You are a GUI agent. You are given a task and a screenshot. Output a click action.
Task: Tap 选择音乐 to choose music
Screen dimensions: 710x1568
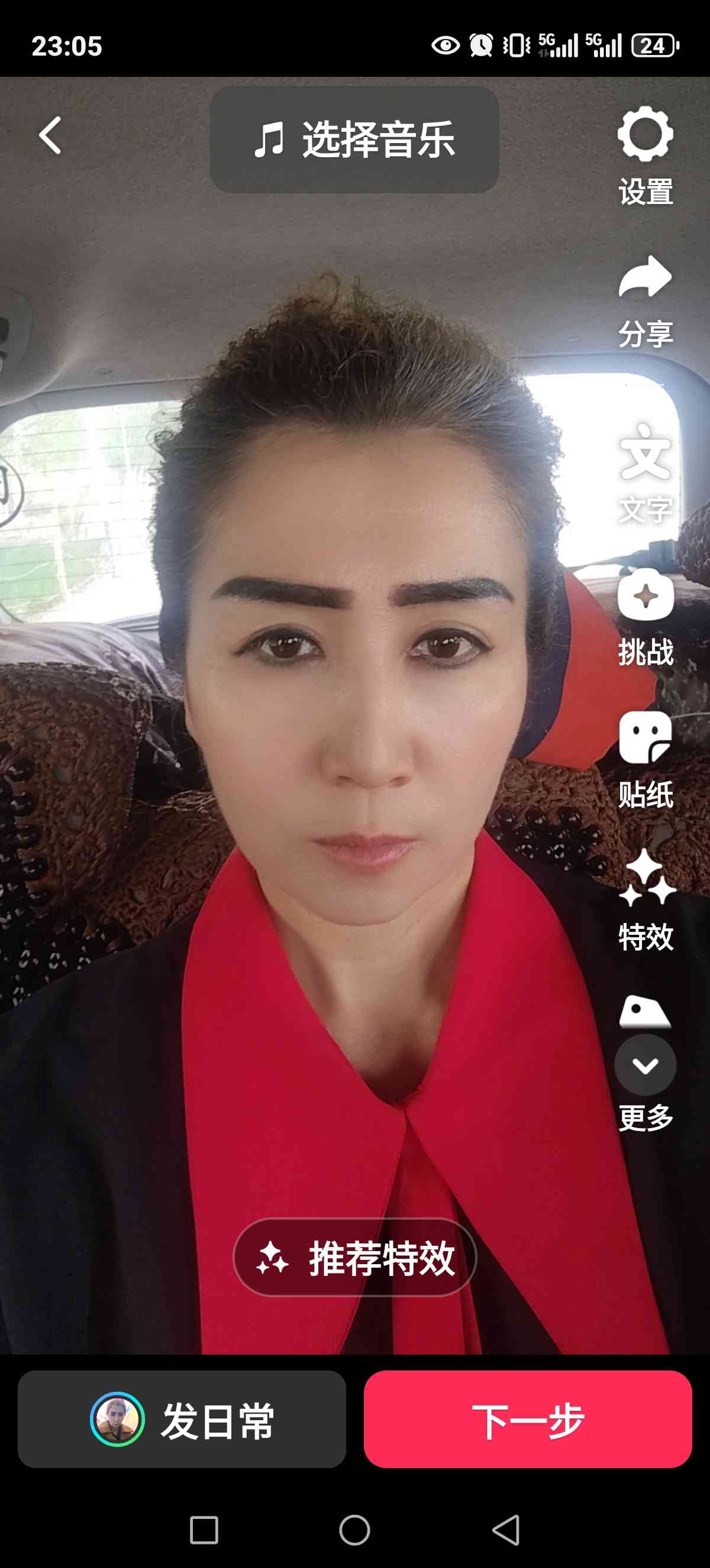point(354,140)
